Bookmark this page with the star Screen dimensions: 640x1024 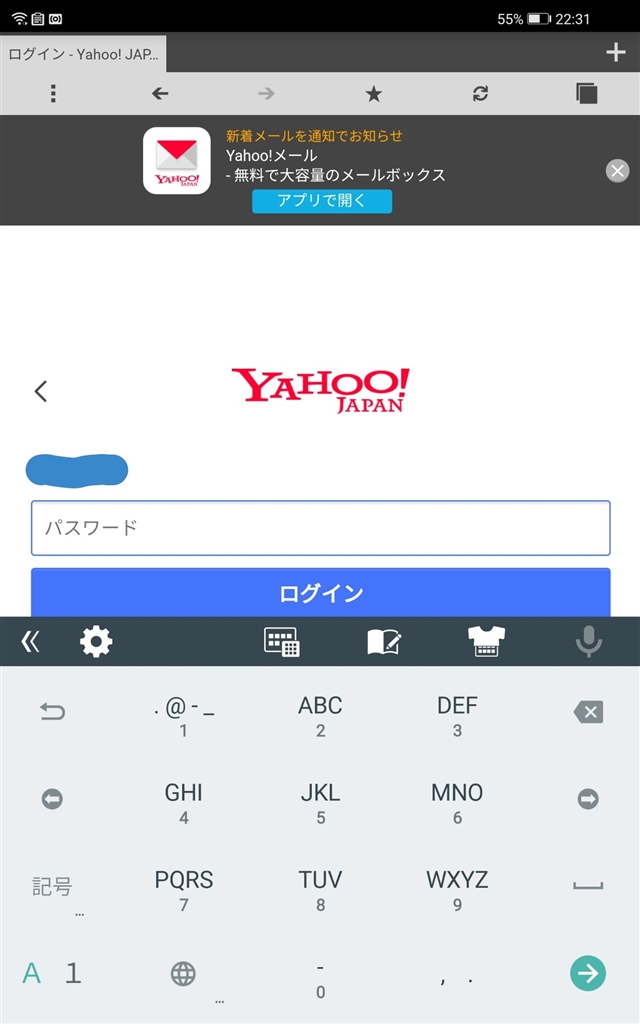click(x=373, y=94)
